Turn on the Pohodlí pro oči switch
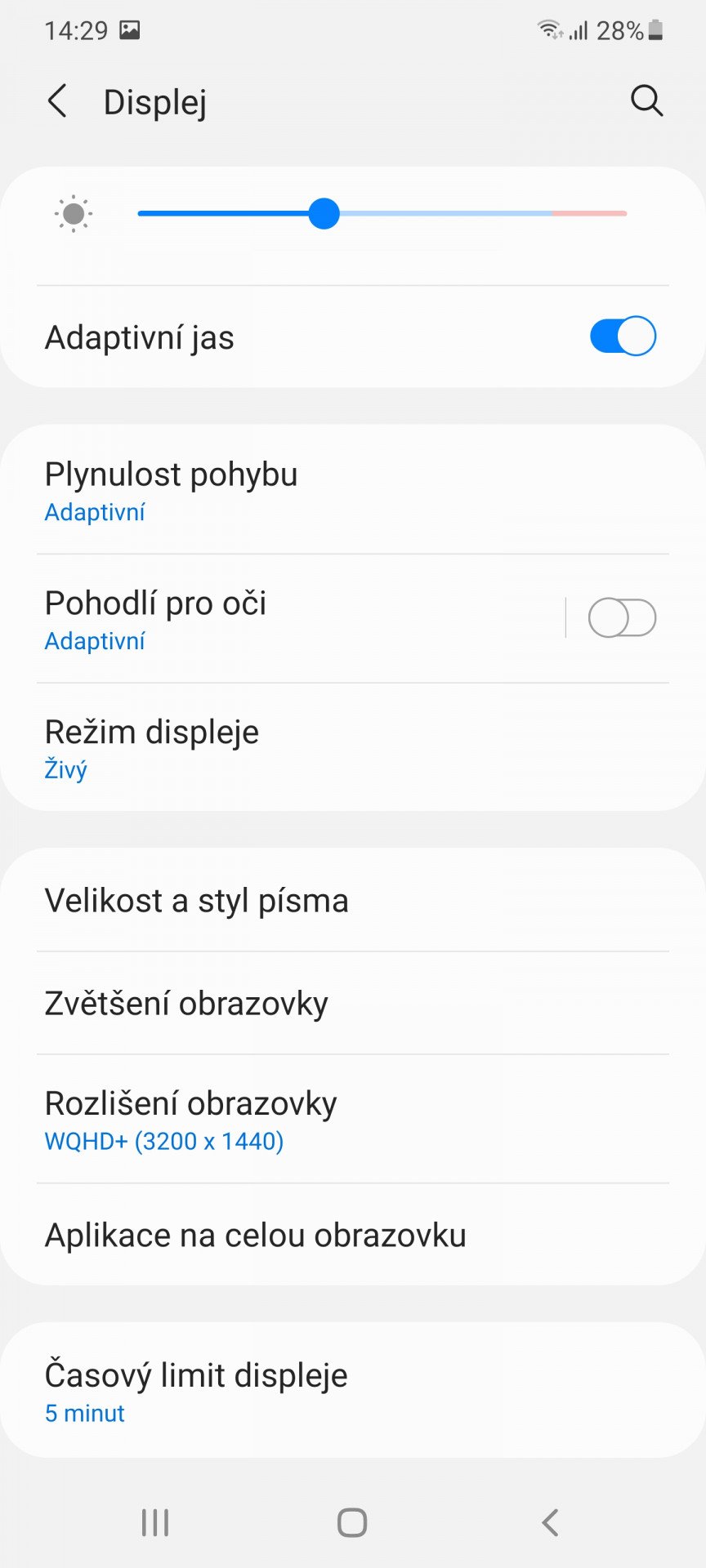This screenshot has width=706, height=1568. [623, 617]
